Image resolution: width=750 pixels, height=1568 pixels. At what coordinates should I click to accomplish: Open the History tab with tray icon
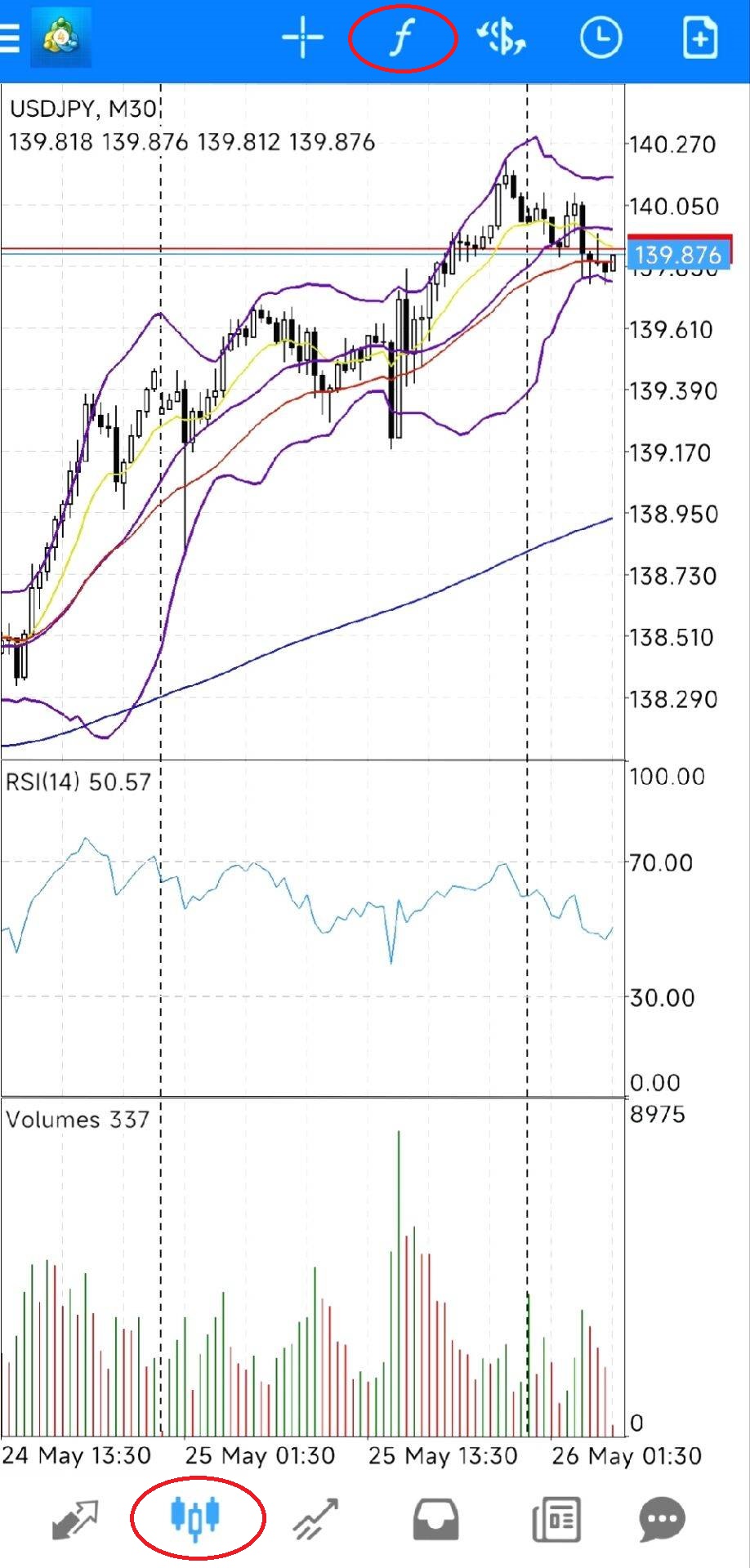tap(435, 1519)
